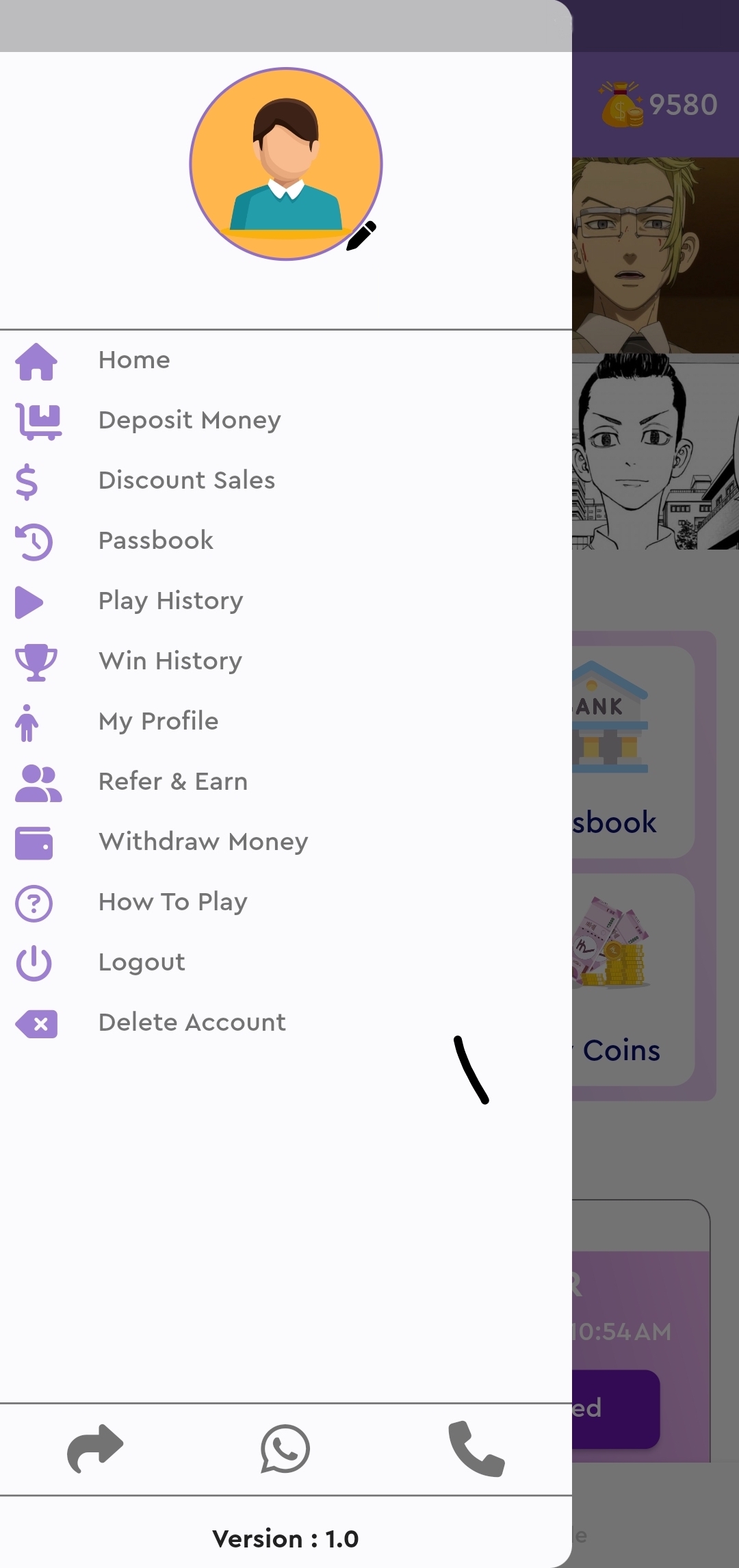
Task: Log out of the account
Action: click(x=142, y=962)
